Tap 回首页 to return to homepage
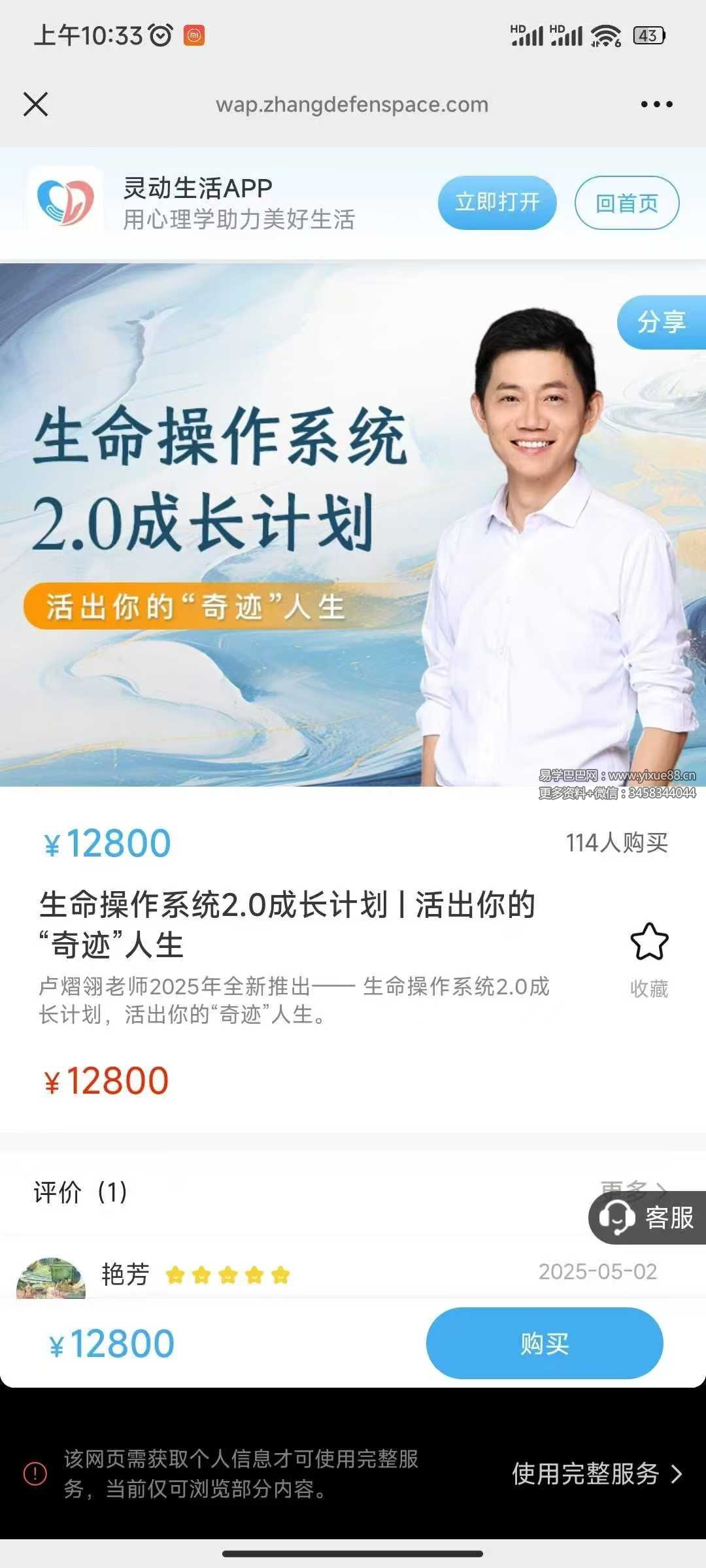This screenshot has width=706, height=1568. click(626, 203)
